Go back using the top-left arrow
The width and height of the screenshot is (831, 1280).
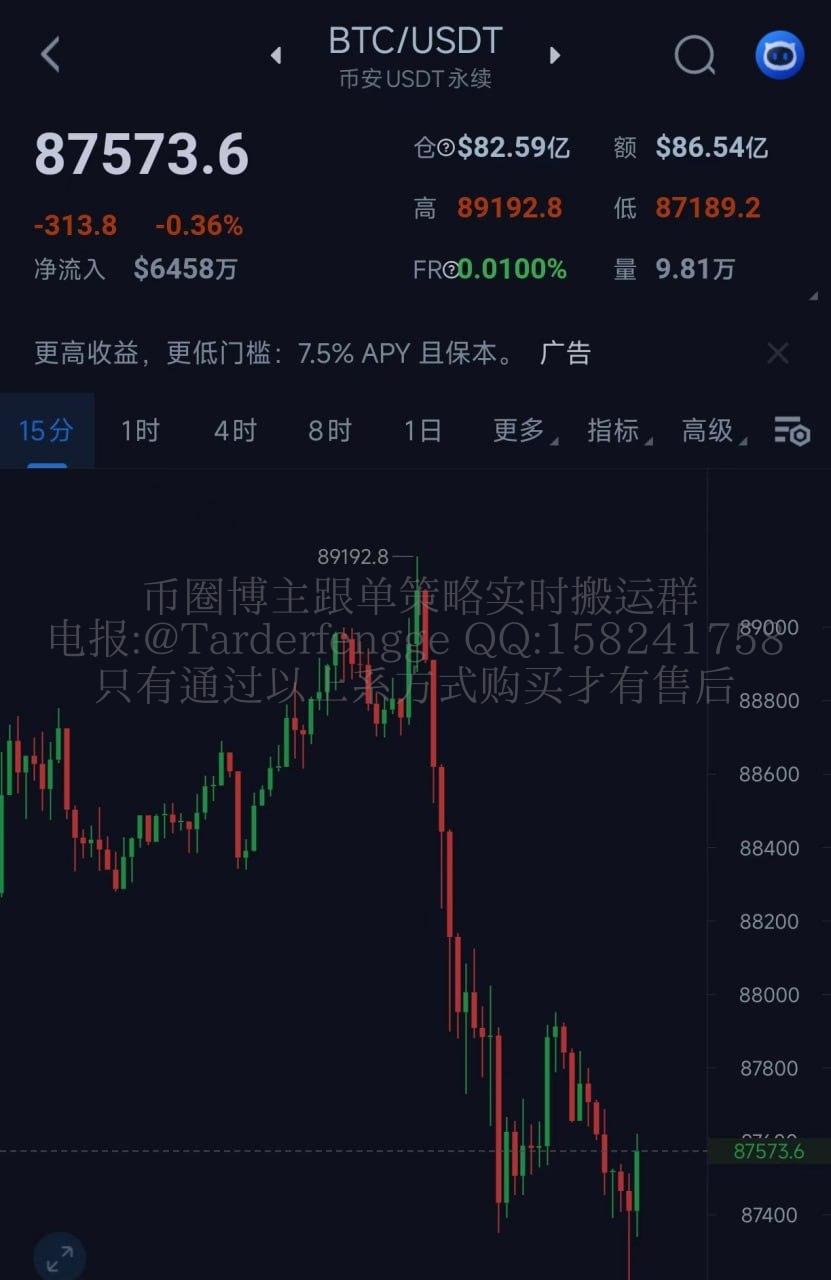[51, 54]
